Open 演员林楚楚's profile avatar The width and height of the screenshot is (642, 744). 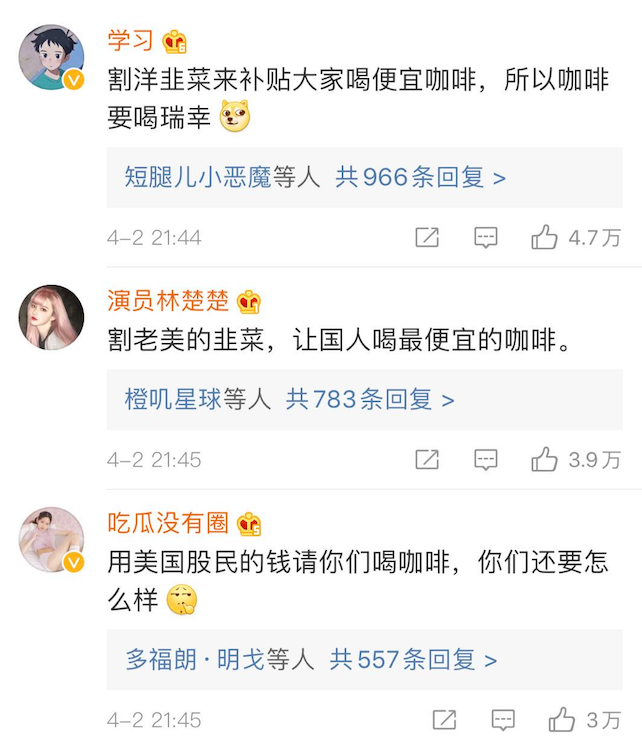(51, 317)
